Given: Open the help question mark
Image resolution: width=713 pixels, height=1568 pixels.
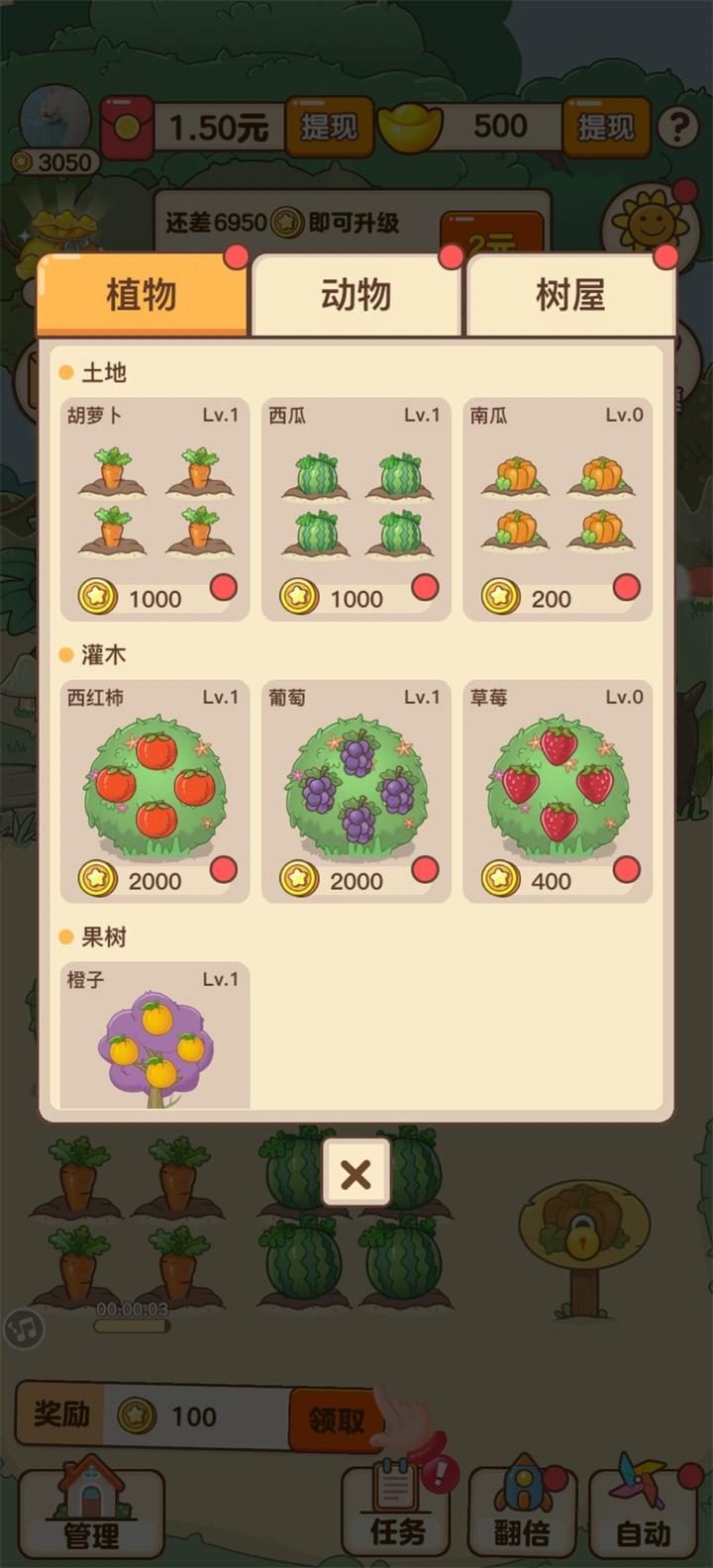Looking at the screenshot, I should tap(678, 127).
